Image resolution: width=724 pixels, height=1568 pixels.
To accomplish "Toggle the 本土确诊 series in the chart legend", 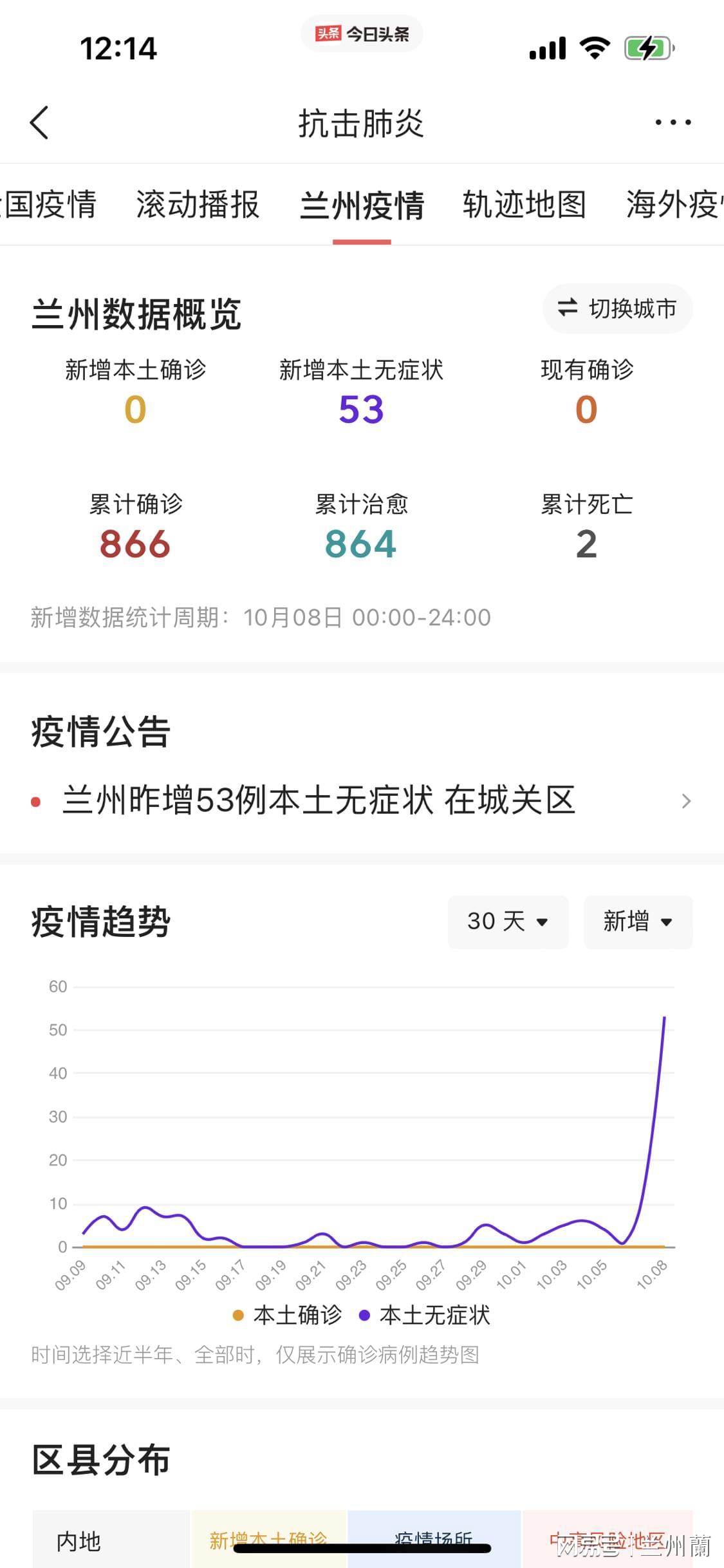I will [x=288, y=1315].
